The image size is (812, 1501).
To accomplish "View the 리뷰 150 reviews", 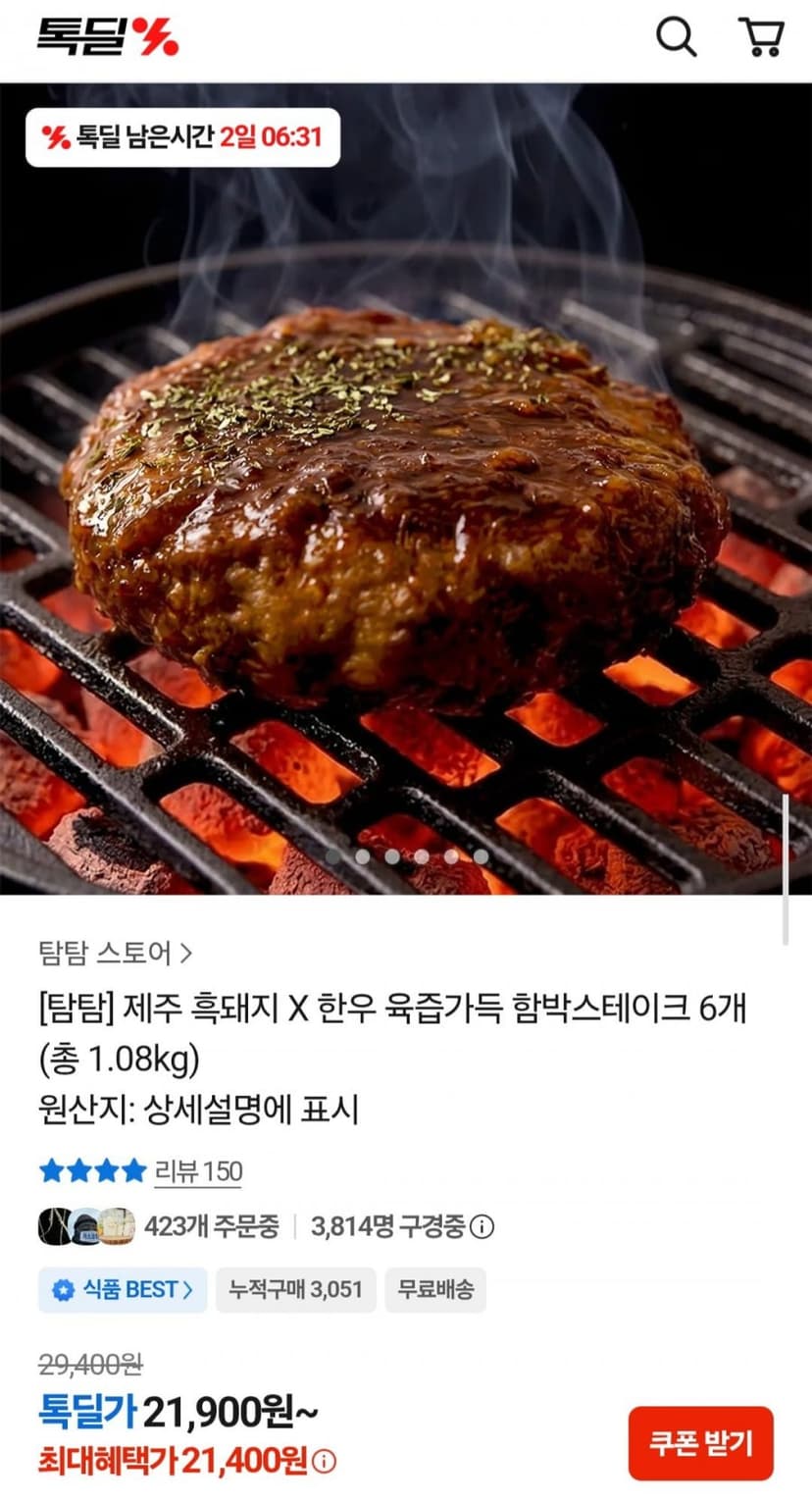I will tap(198, 1171).
